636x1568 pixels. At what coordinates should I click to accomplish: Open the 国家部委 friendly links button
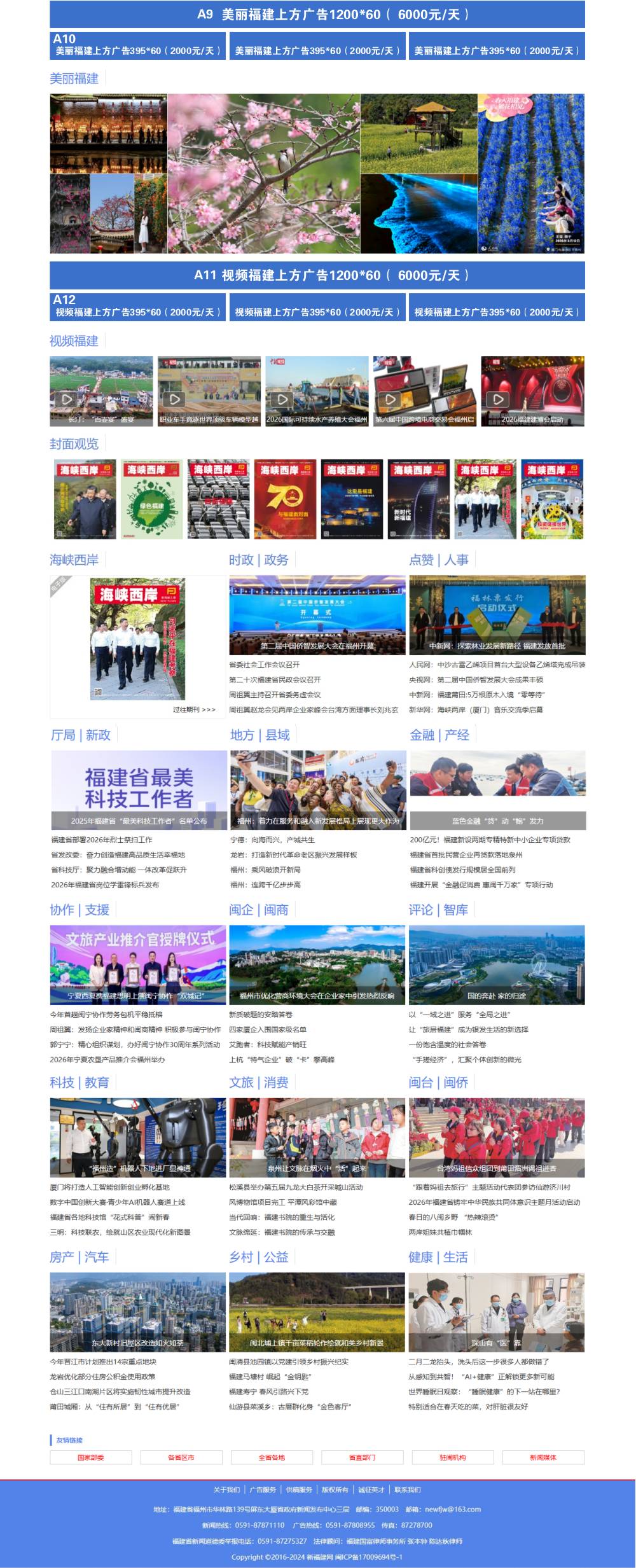(x=91, y=1457)
